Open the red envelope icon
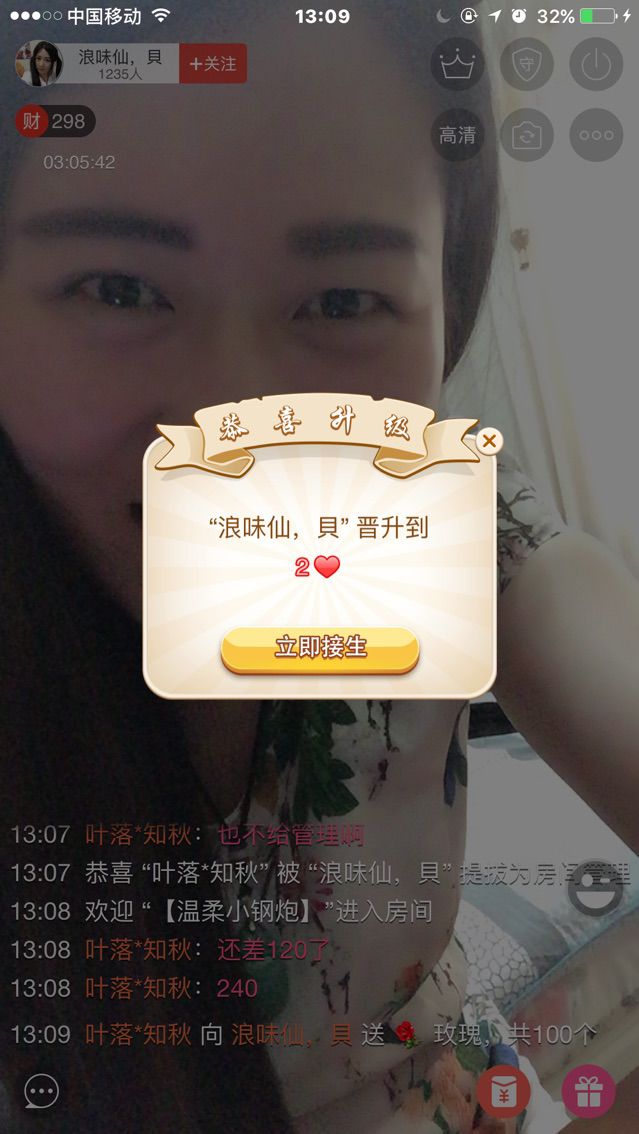This screenshot has height=1134, width=639. 503,1091
